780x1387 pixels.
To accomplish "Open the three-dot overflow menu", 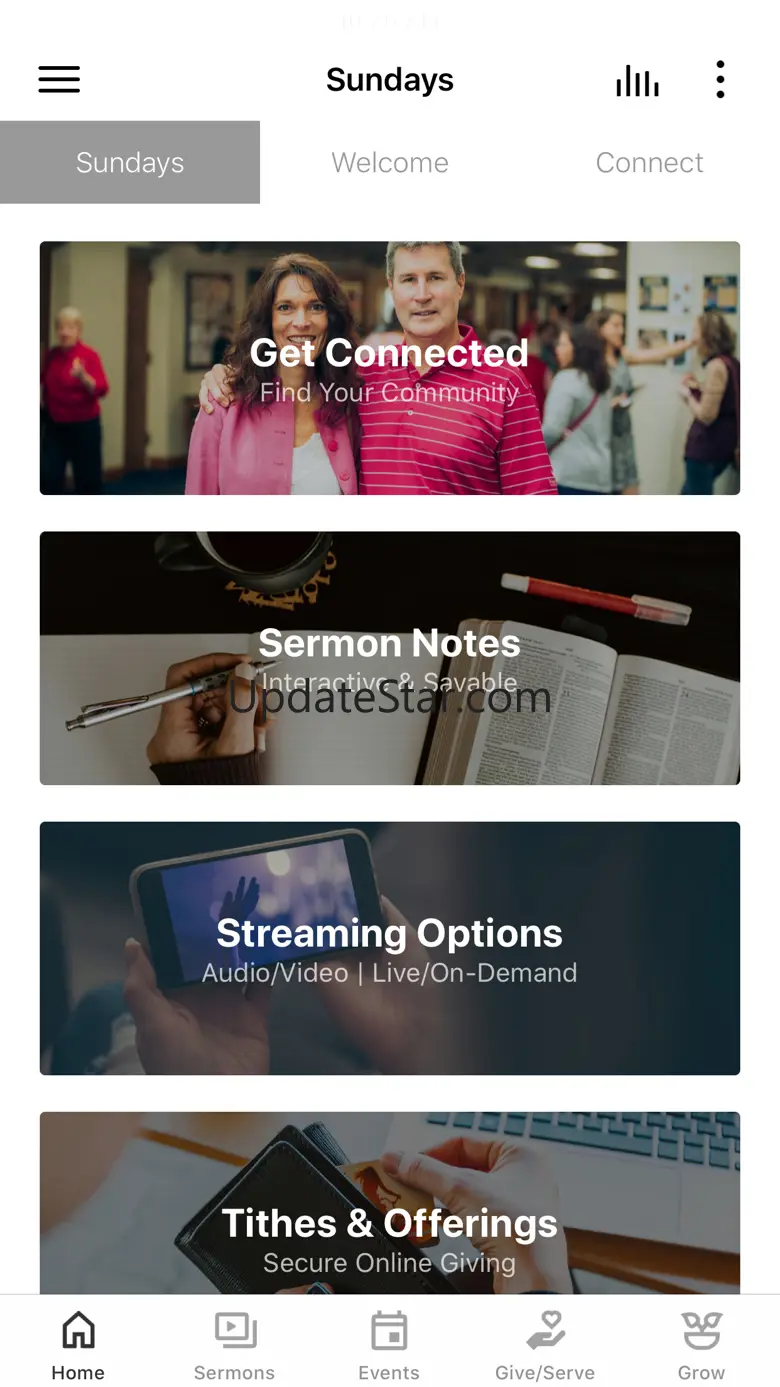I will [x=720, y=80].
